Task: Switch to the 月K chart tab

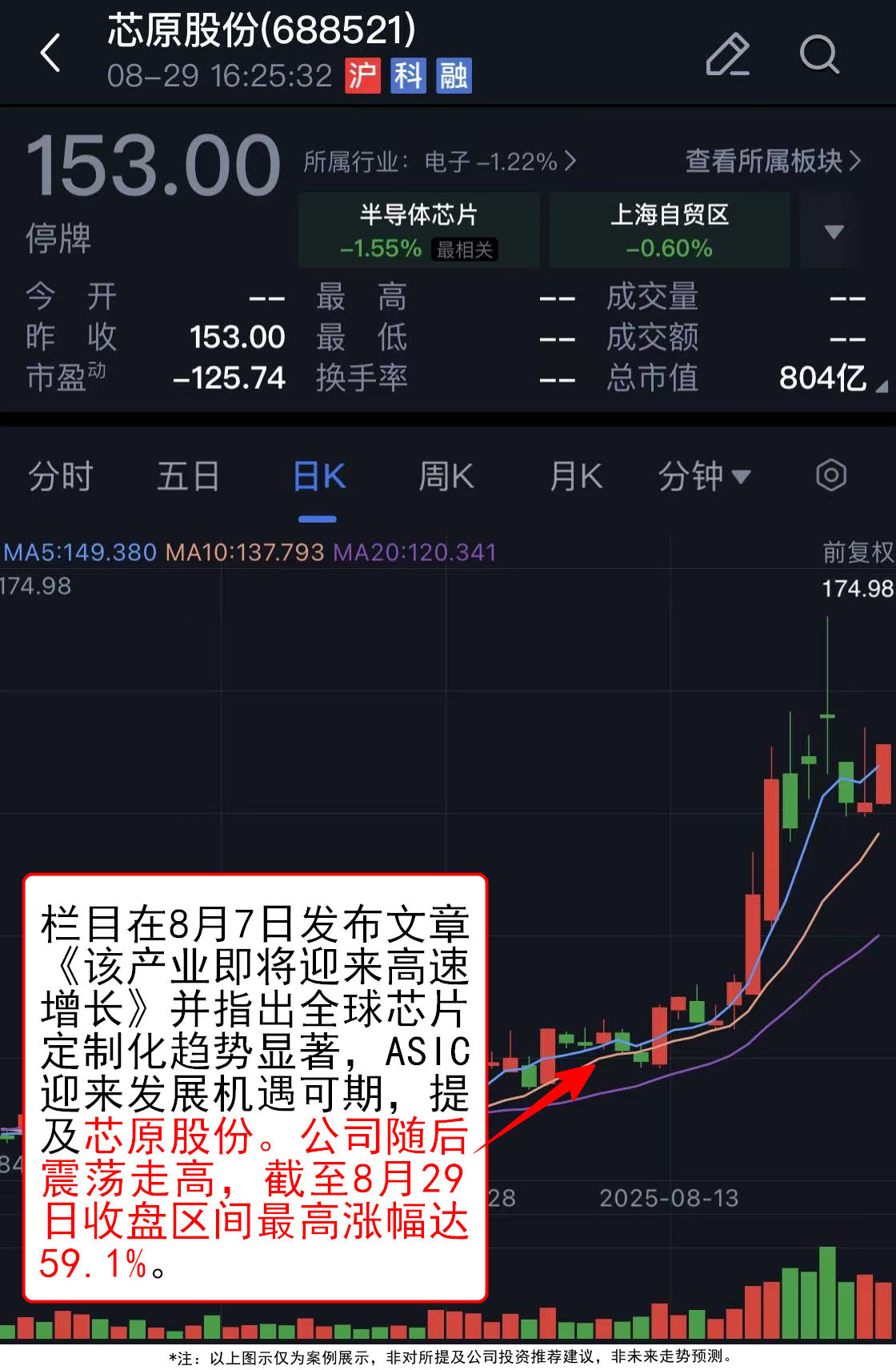Action: pyautogui.click(x=575, y=477)
